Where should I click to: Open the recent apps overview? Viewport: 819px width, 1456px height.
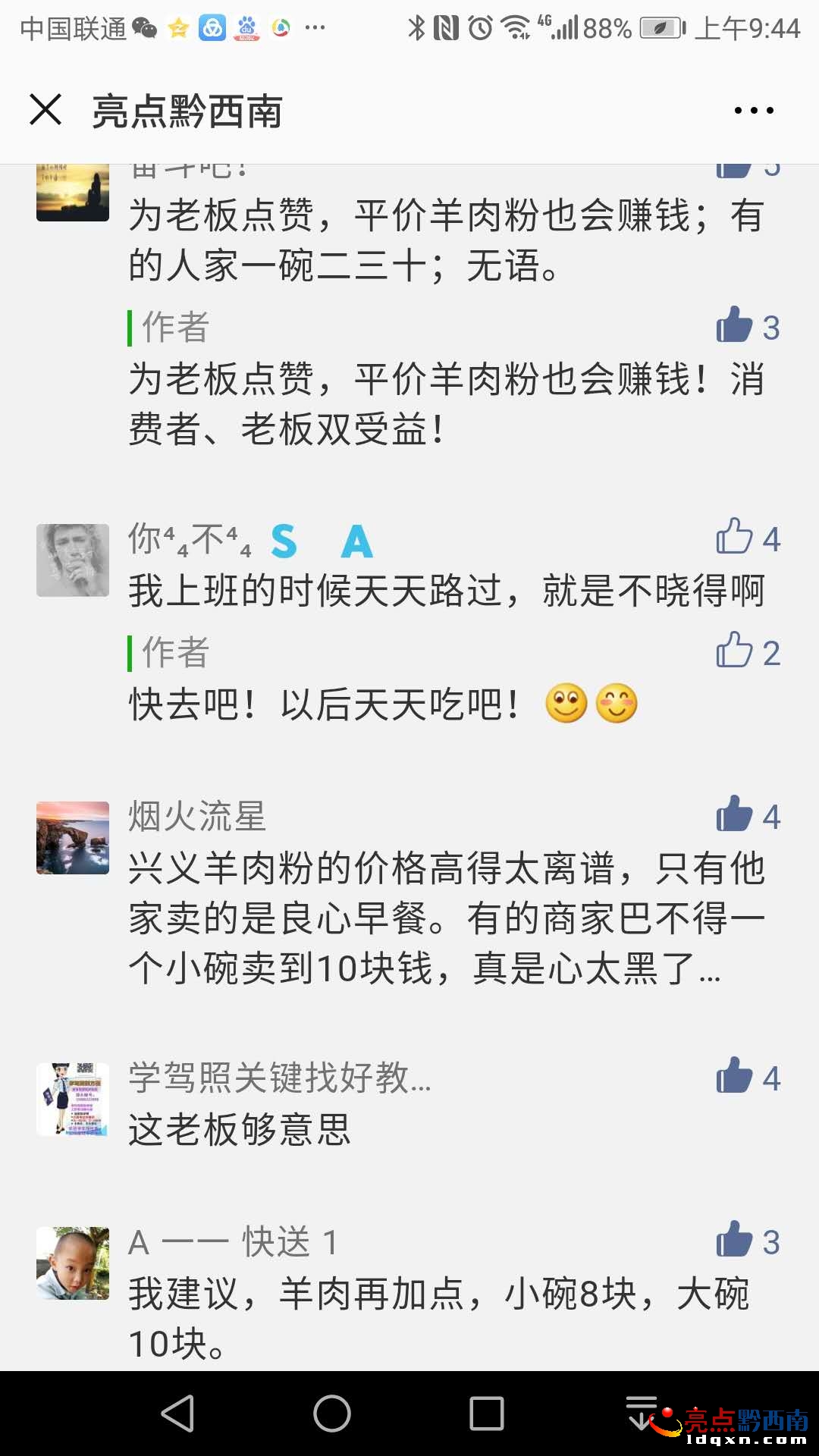coord(486,1414)
